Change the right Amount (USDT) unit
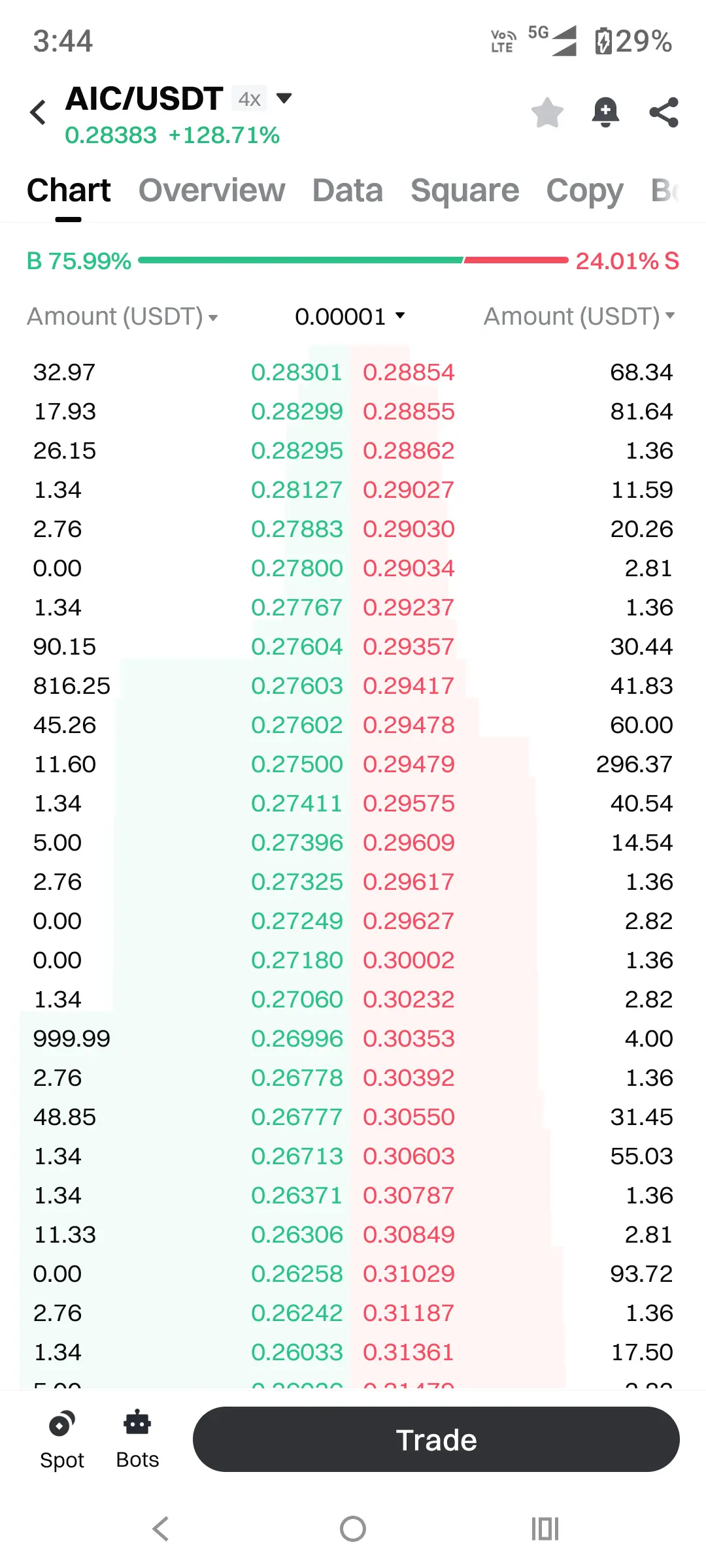 click(x=579, y=317)
